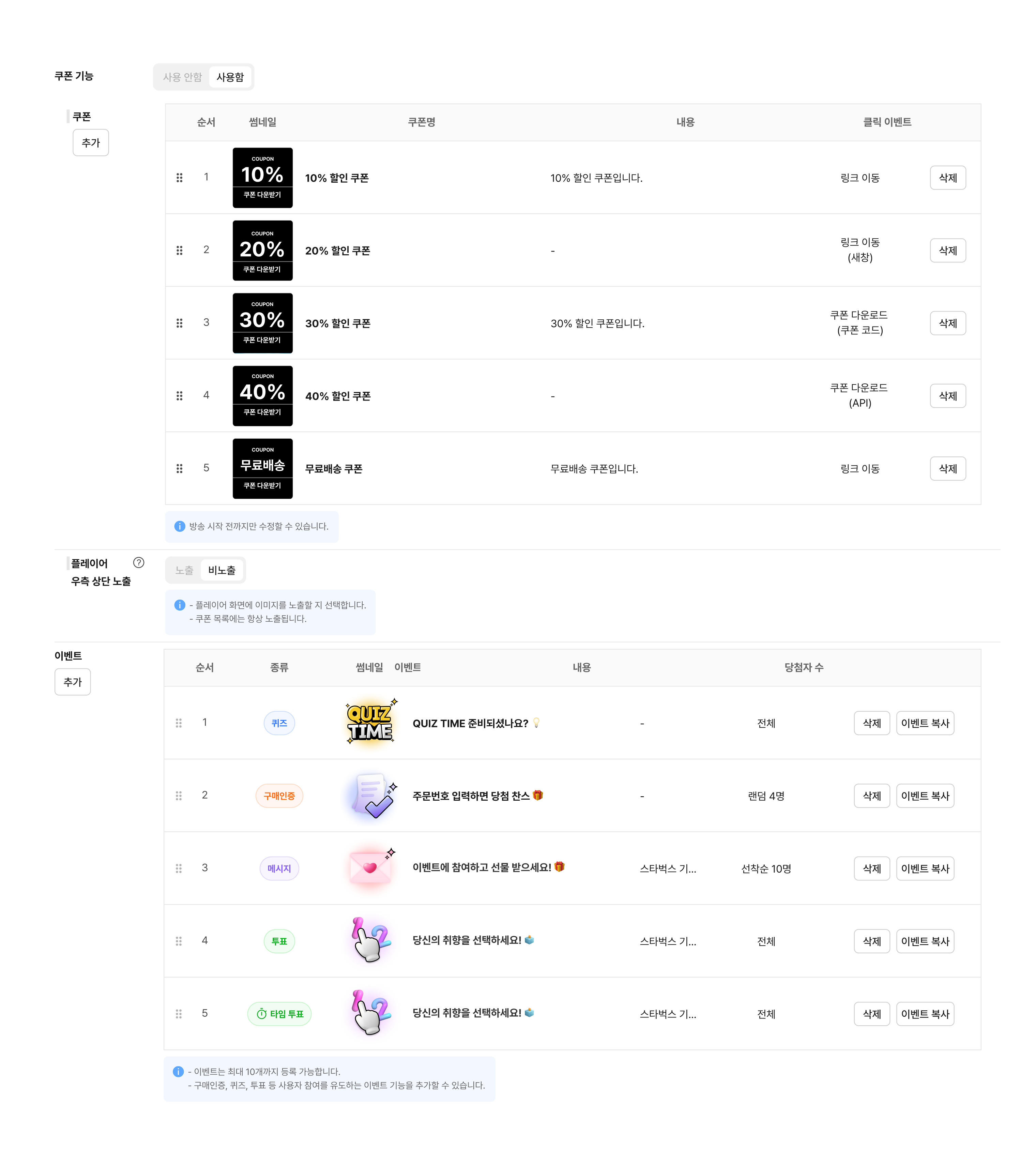
Task: Copy the QUIZ TIME quiz event
Action: 925,723
